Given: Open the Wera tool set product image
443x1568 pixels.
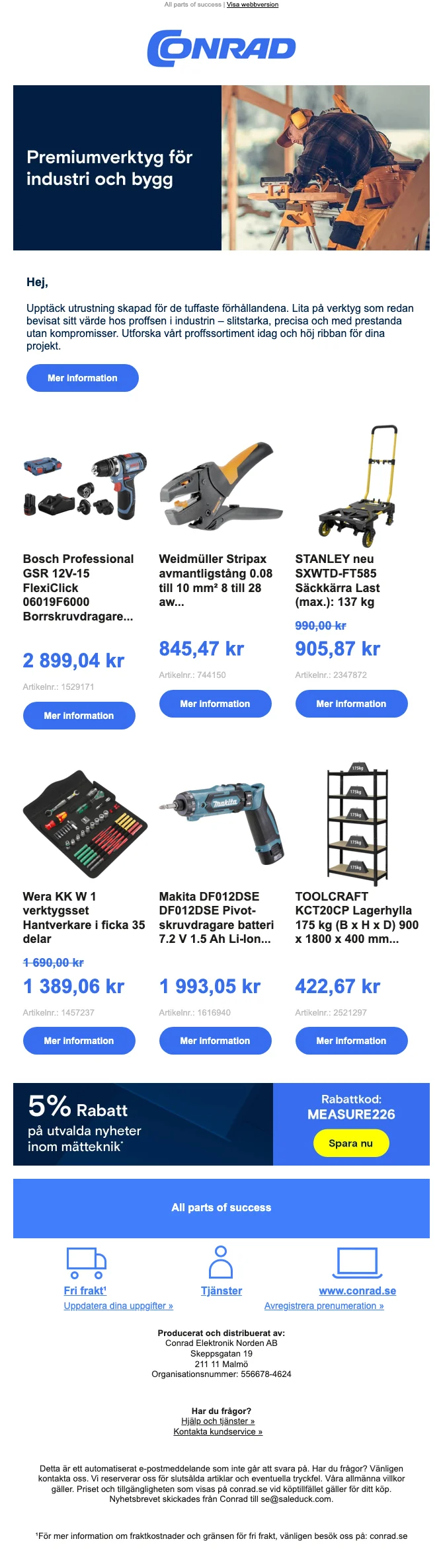Looking at the screenshot, I should coord(85,823).
